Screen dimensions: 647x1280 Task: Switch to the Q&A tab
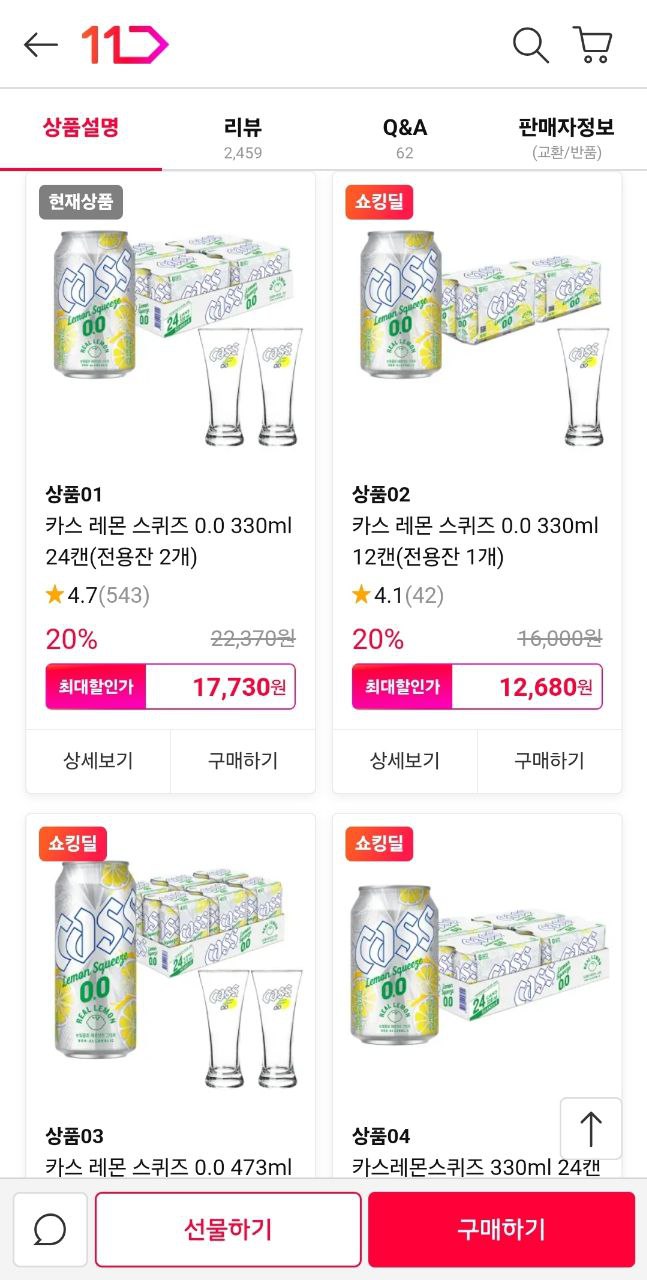pyautogui.click(x=404, y=137)
